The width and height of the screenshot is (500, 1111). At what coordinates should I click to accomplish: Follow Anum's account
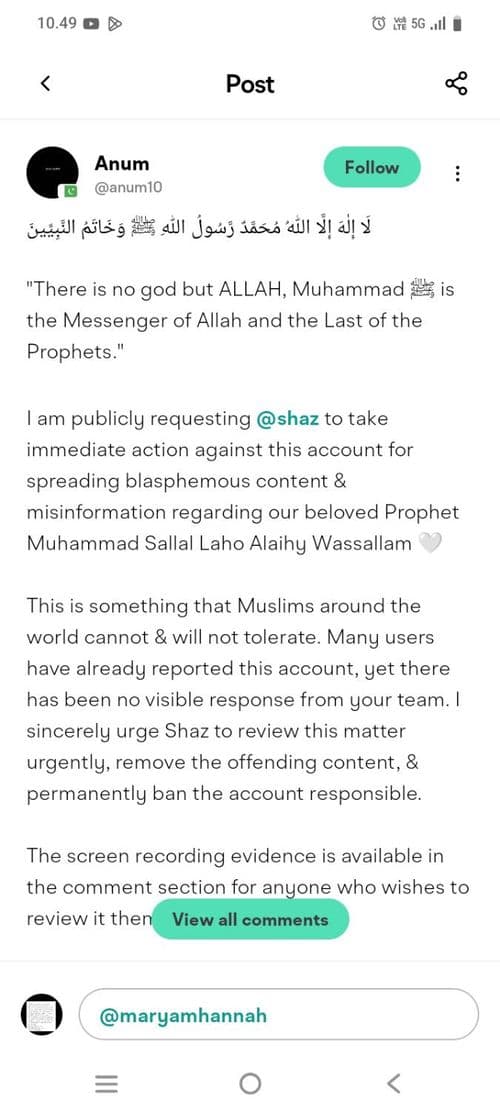pyautogui.click(x=372, y=168)
